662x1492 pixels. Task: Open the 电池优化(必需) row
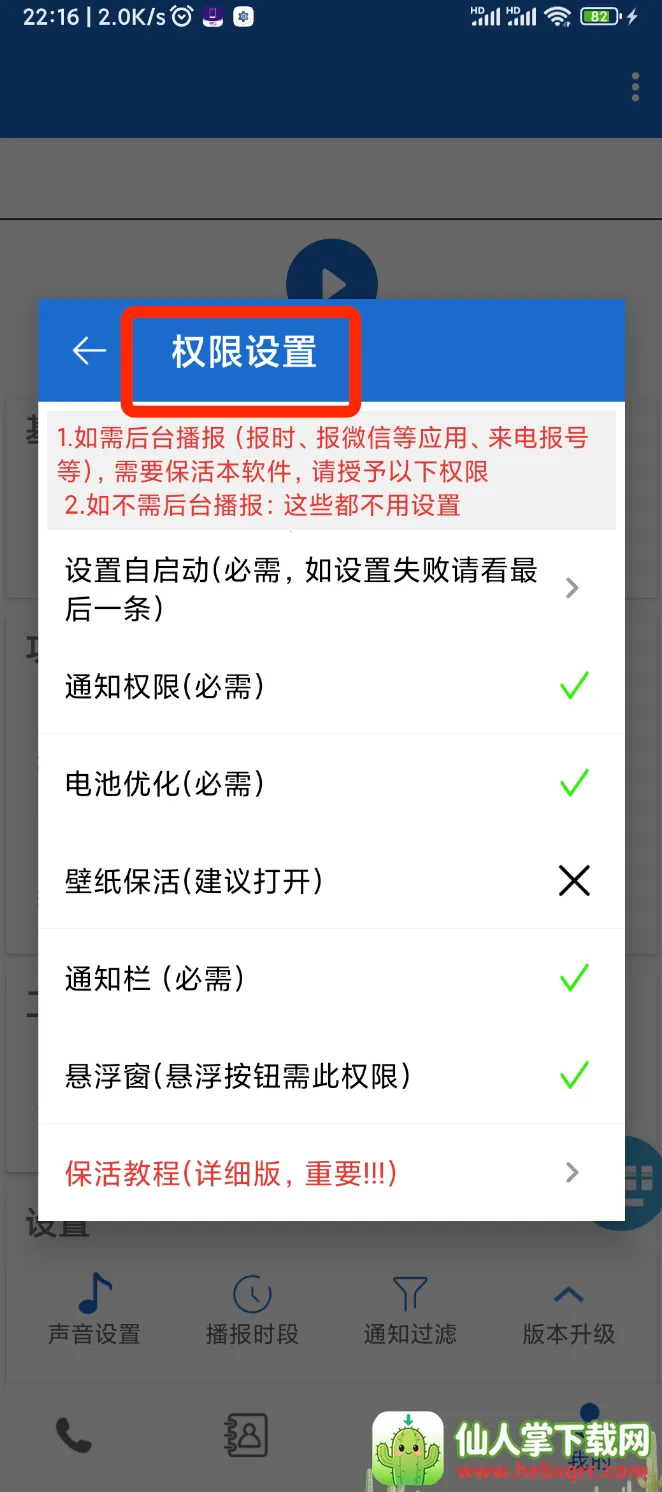330,783
